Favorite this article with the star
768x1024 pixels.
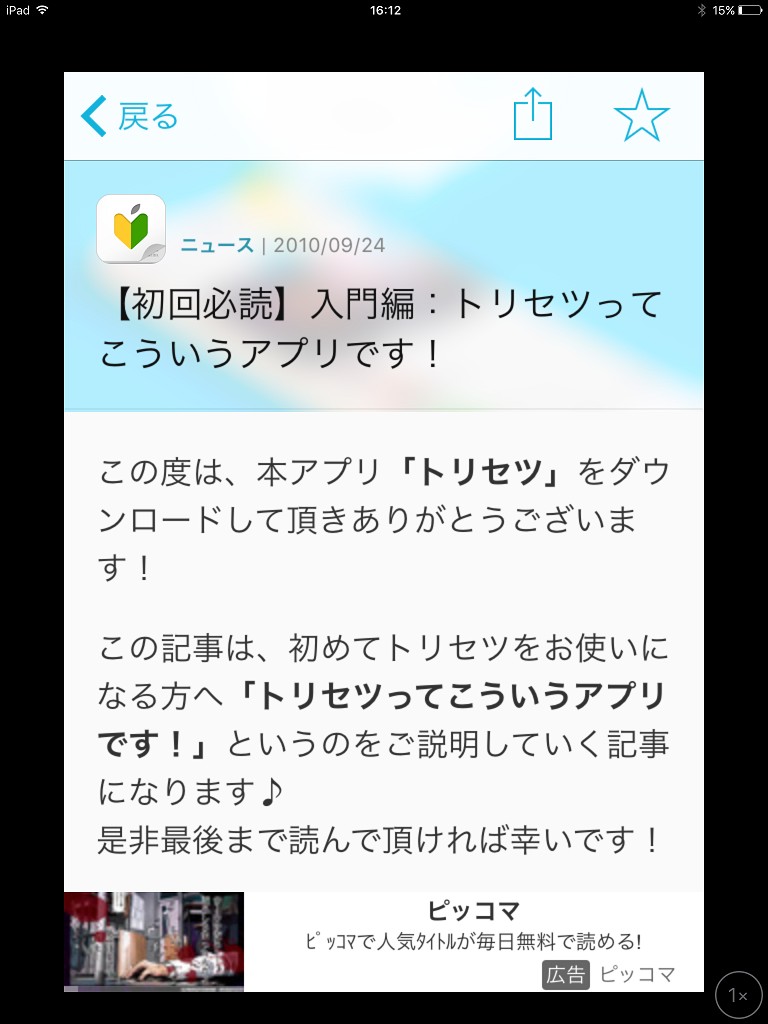(x=641, y=115)
